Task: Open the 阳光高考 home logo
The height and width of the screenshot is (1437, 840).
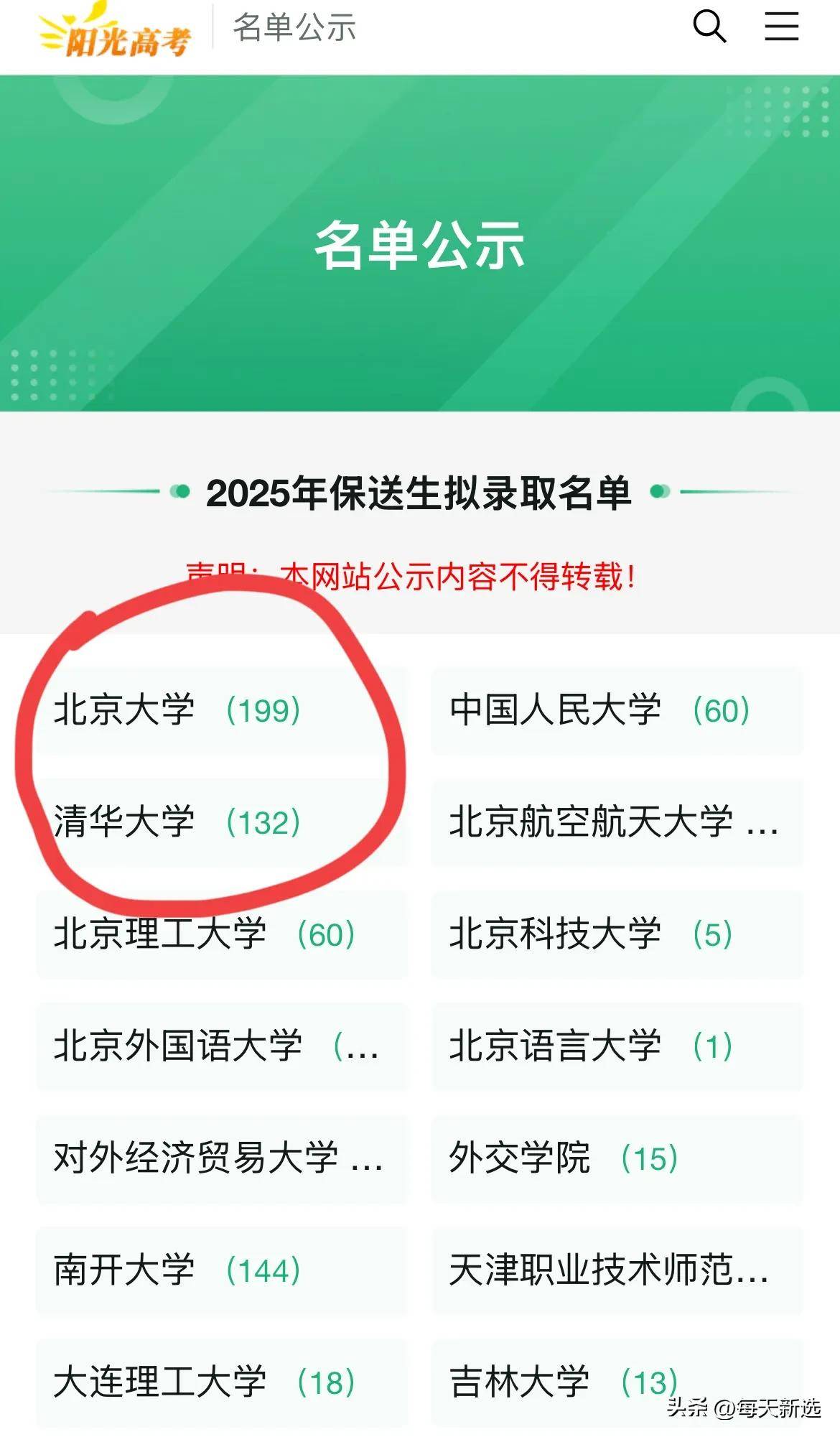Action: (115, 32)
